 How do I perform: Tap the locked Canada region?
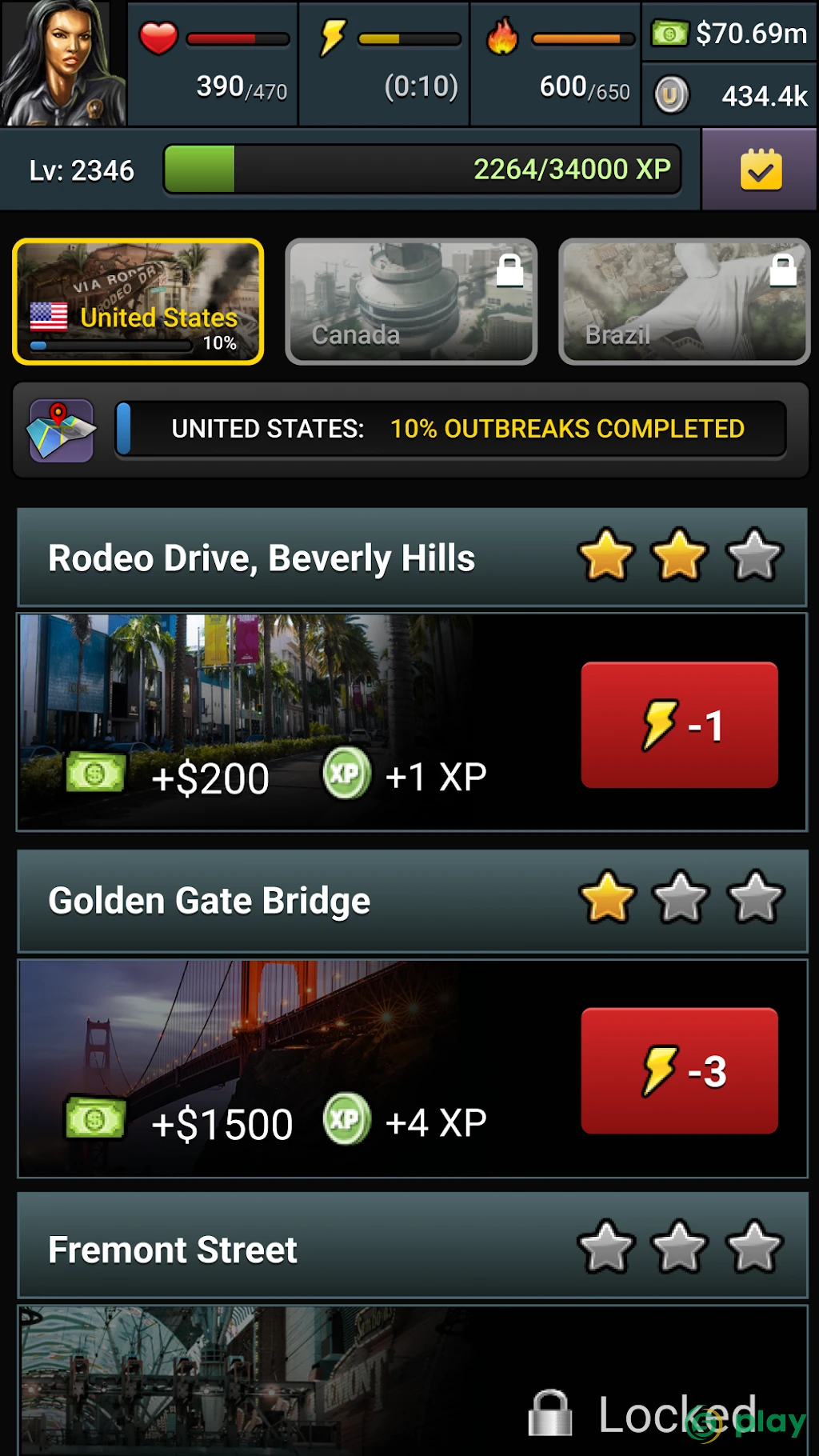[x=411, y=302]
